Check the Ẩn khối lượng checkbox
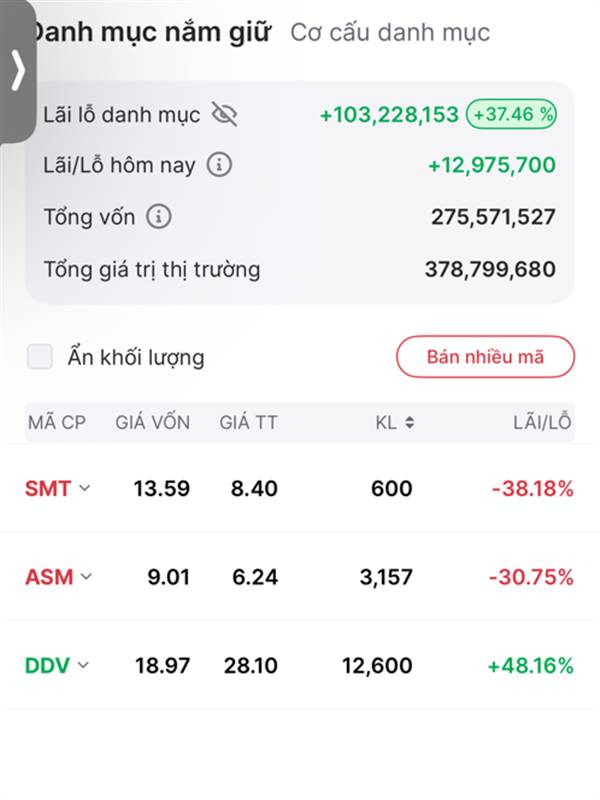The width and height of the screenshot is (600, 800). tap(40, 356)
